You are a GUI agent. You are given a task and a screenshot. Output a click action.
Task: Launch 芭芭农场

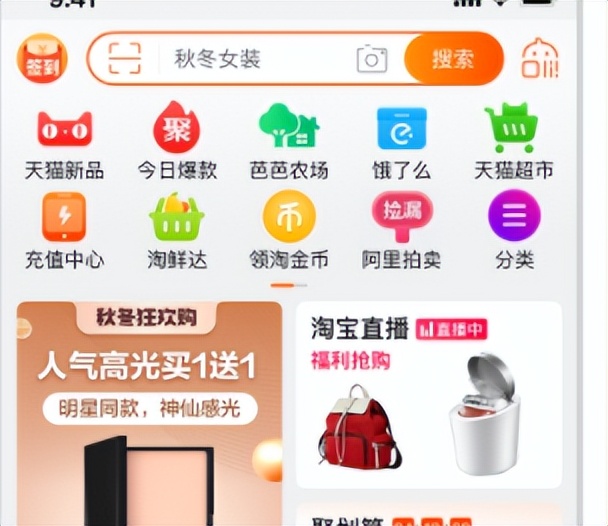tap(289, 143)
